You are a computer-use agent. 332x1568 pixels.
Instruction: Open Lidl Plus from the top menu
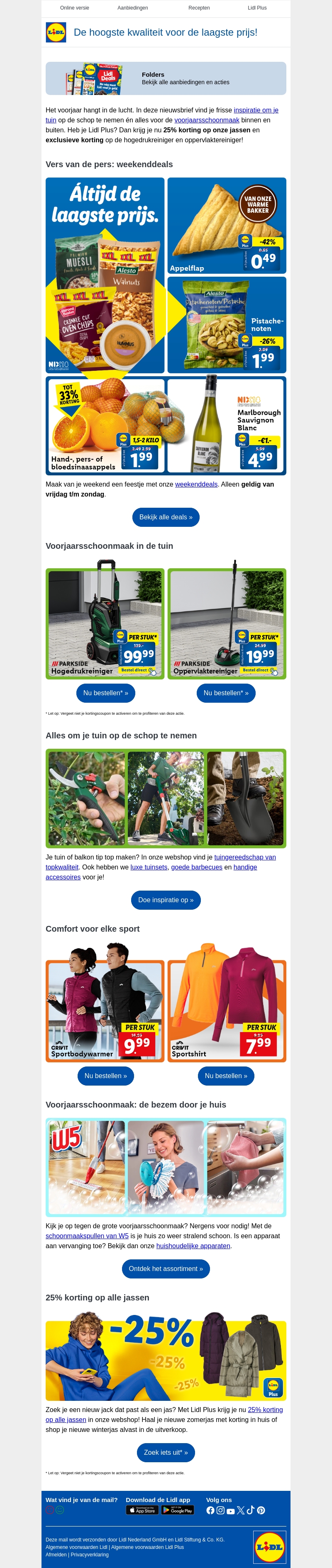[256, 8]
